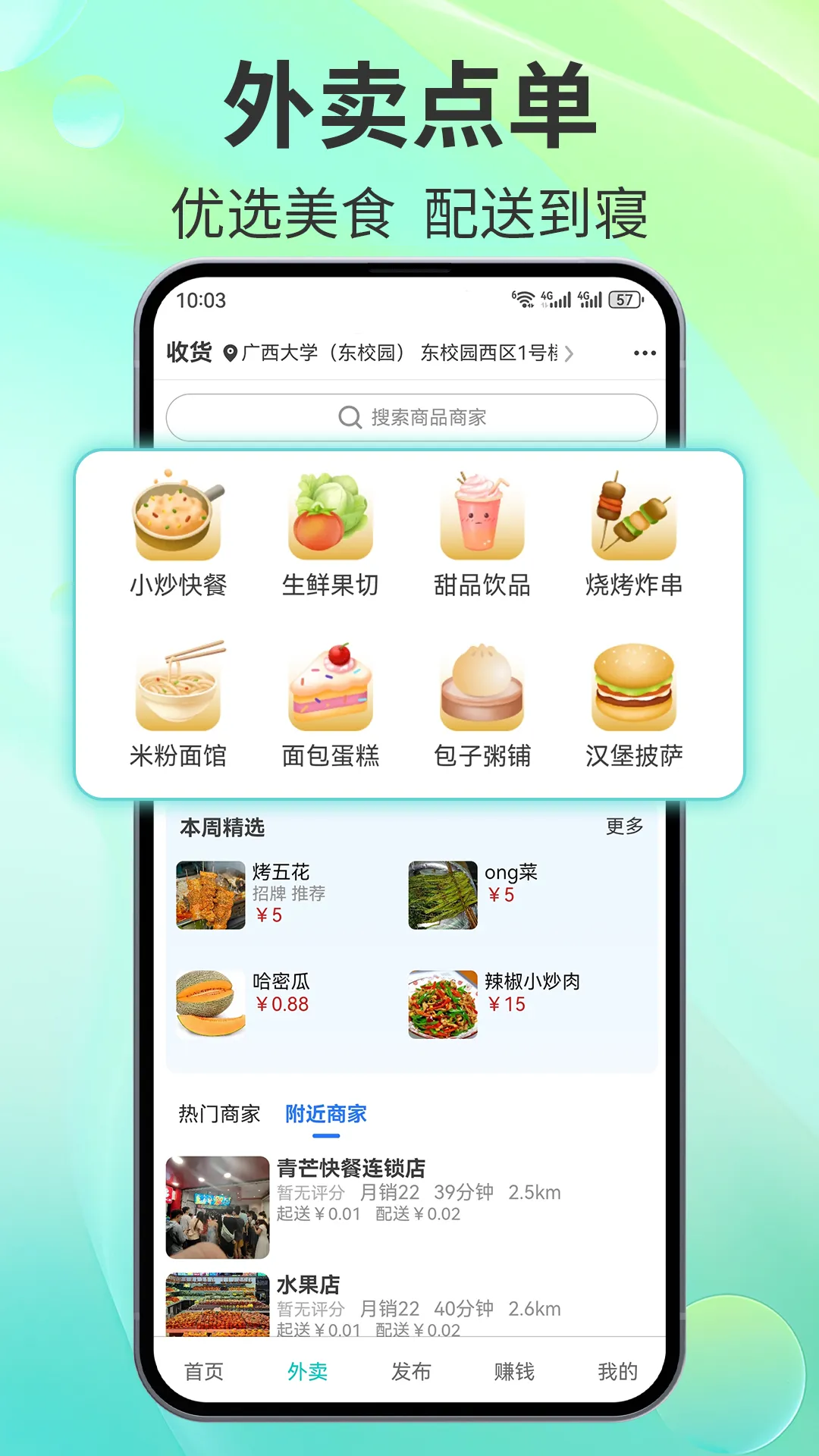This screenshot has height=1456, width=819.
Task: Open the 更多 options menu icon
Action: 644,352
